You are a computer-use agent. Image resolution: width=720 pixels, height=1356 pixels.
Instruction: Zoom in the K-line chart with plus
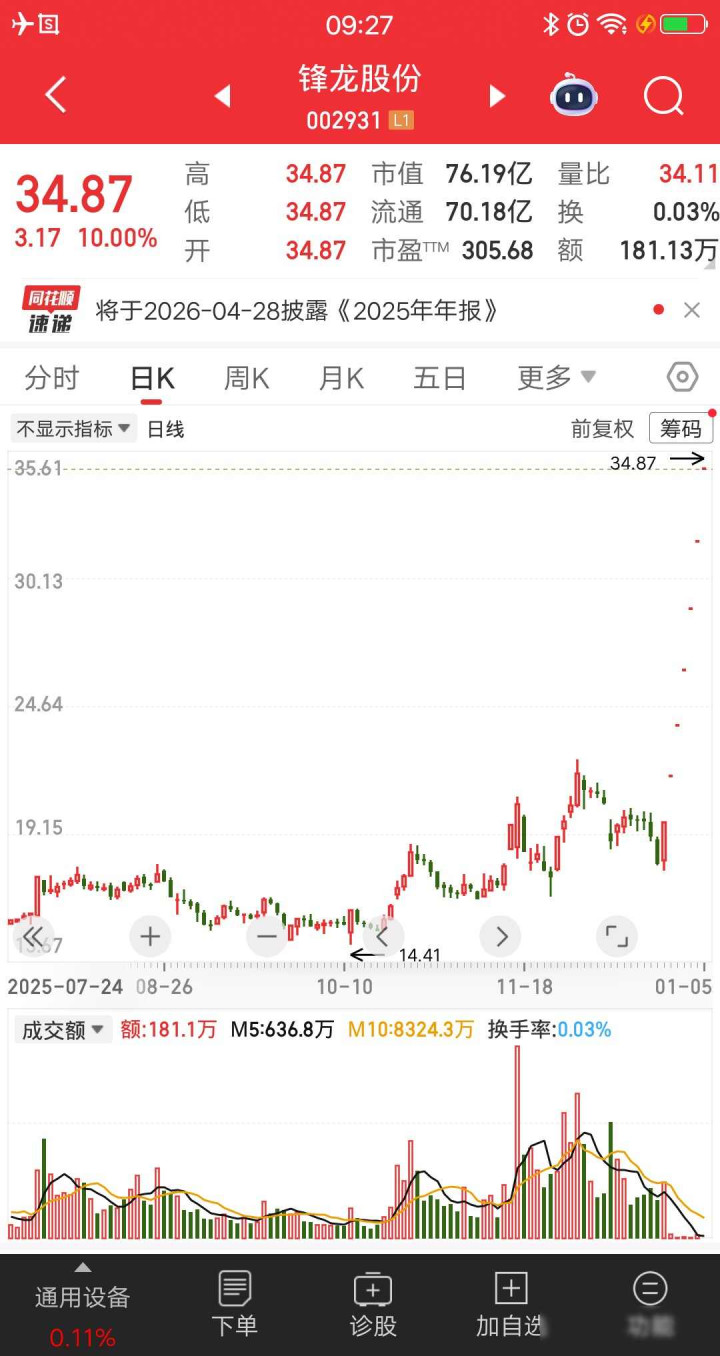[150, 937]
